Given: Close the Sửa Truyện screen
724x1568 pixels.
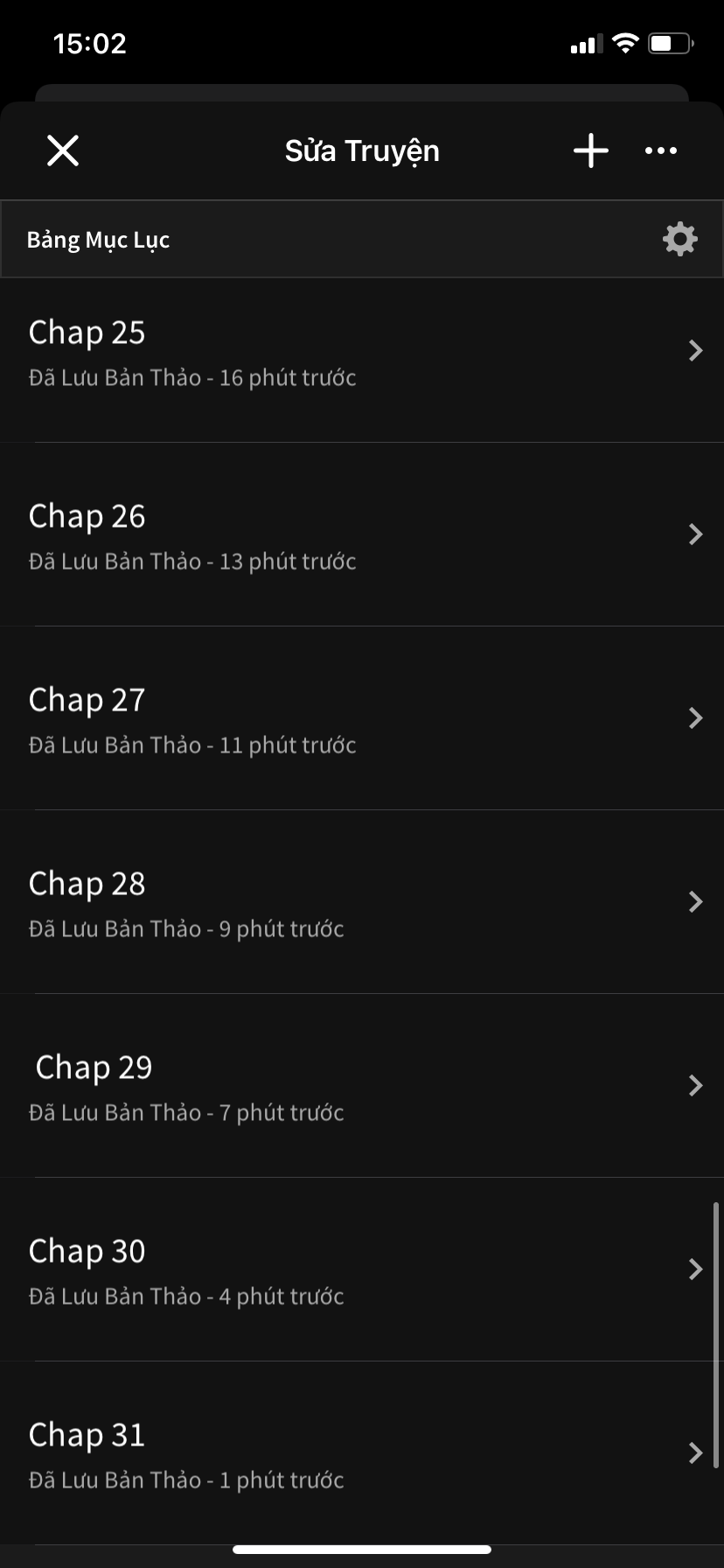Looking at the screenshot, I should [x=63, y=150].
